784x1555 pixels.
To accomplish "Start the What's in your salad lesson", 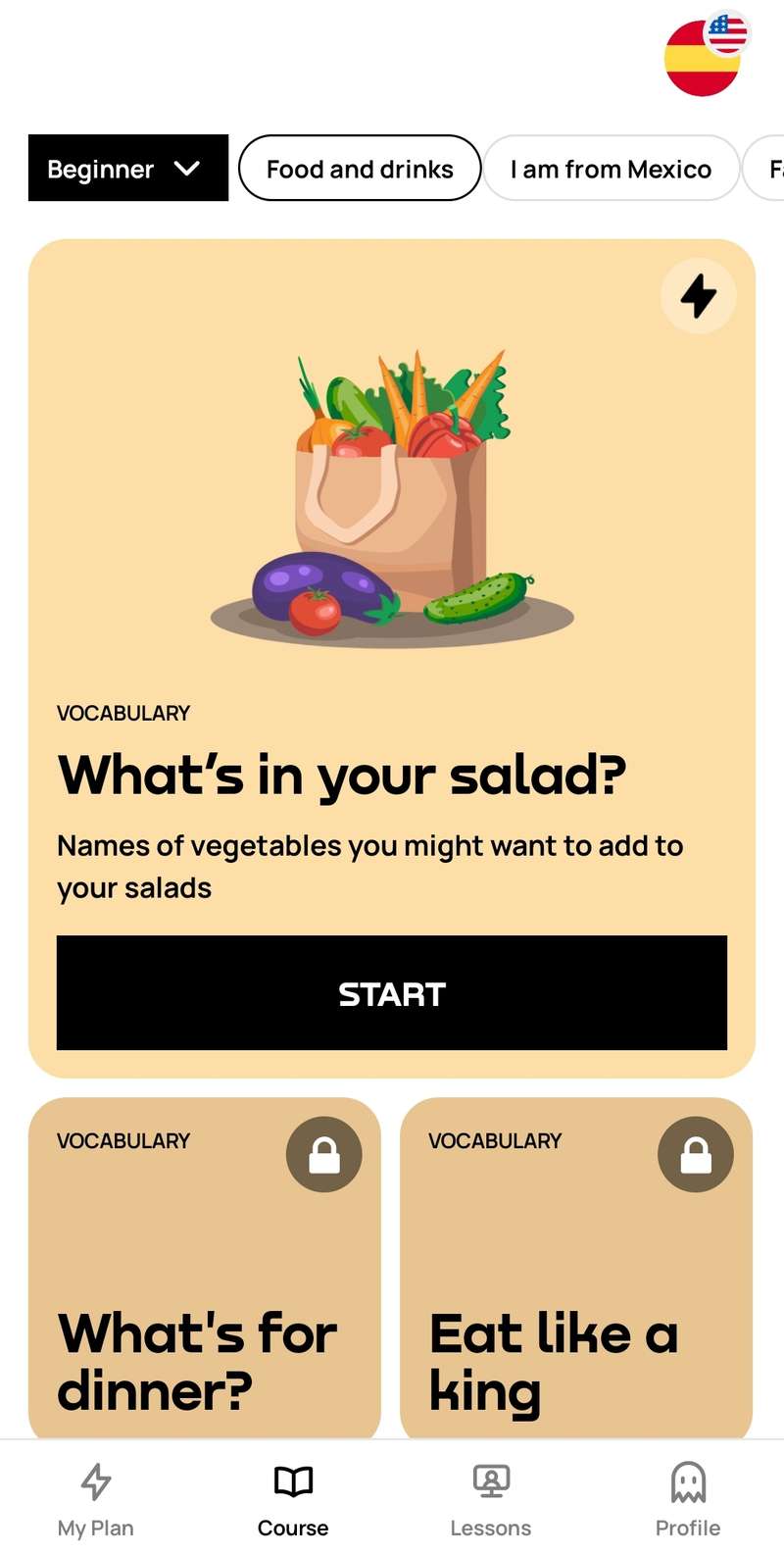I will click(392, 993).
